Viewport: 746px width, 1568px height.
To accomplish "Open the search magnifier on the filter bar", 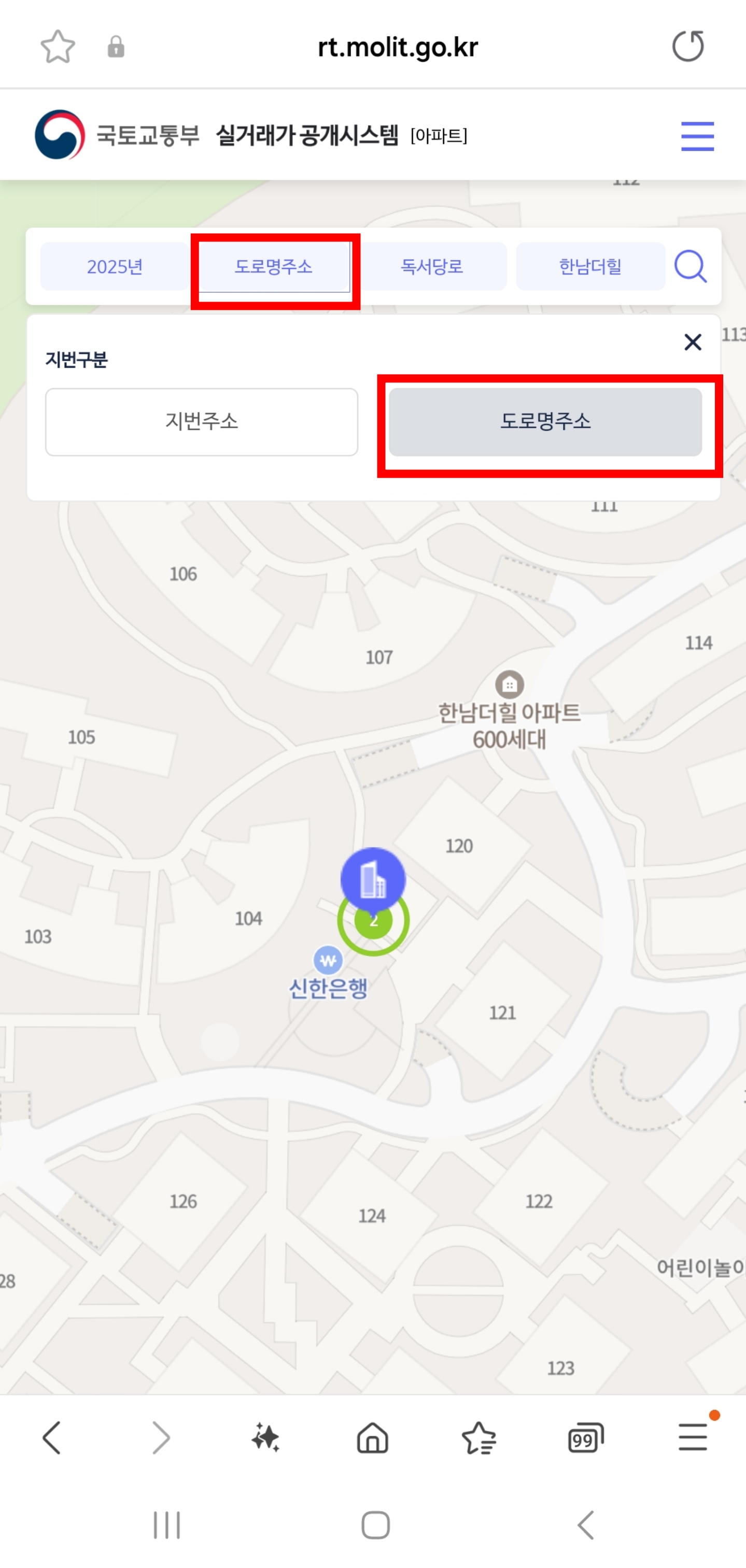I will click(x=690, y=266).
